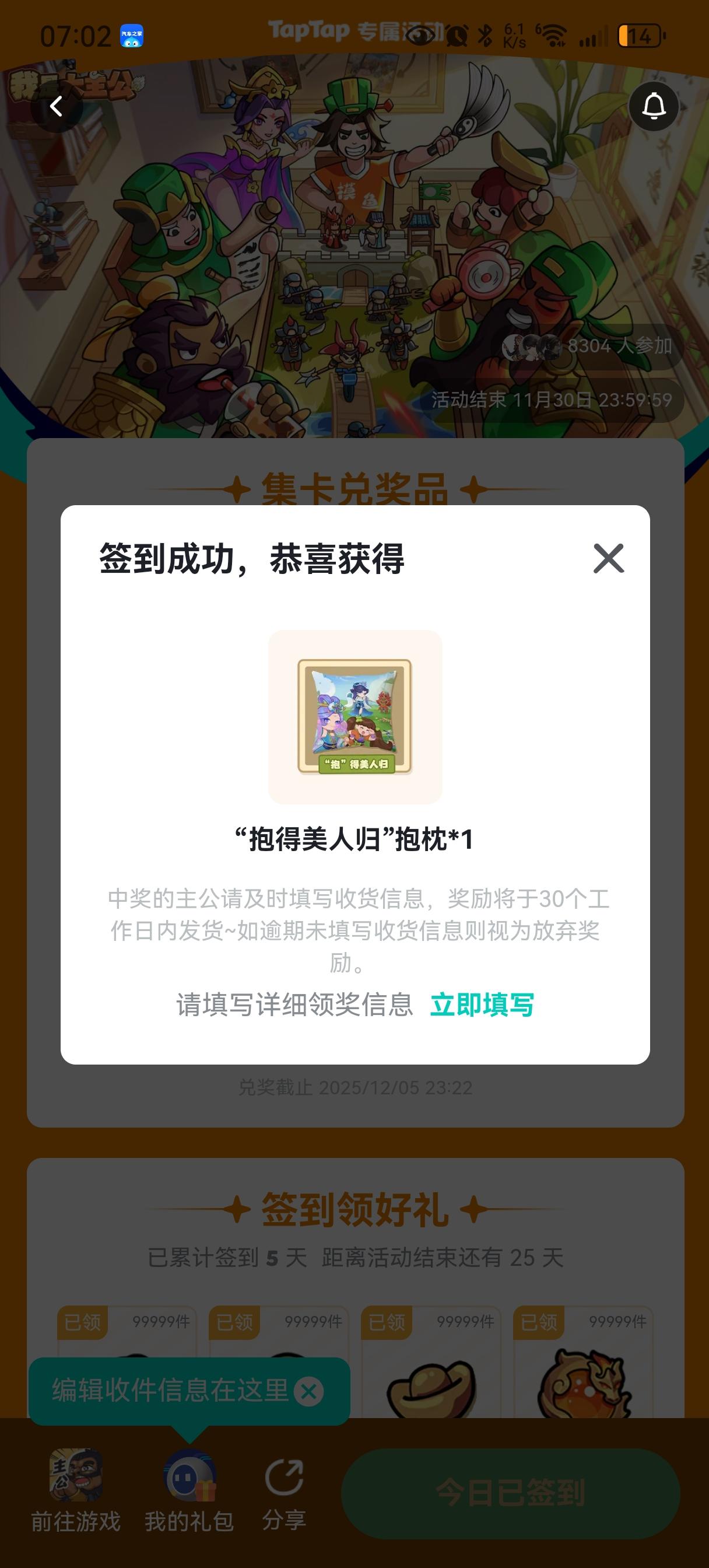Tap the back arrow at top left
709x1568 pixels.
[x=57, y=106]
